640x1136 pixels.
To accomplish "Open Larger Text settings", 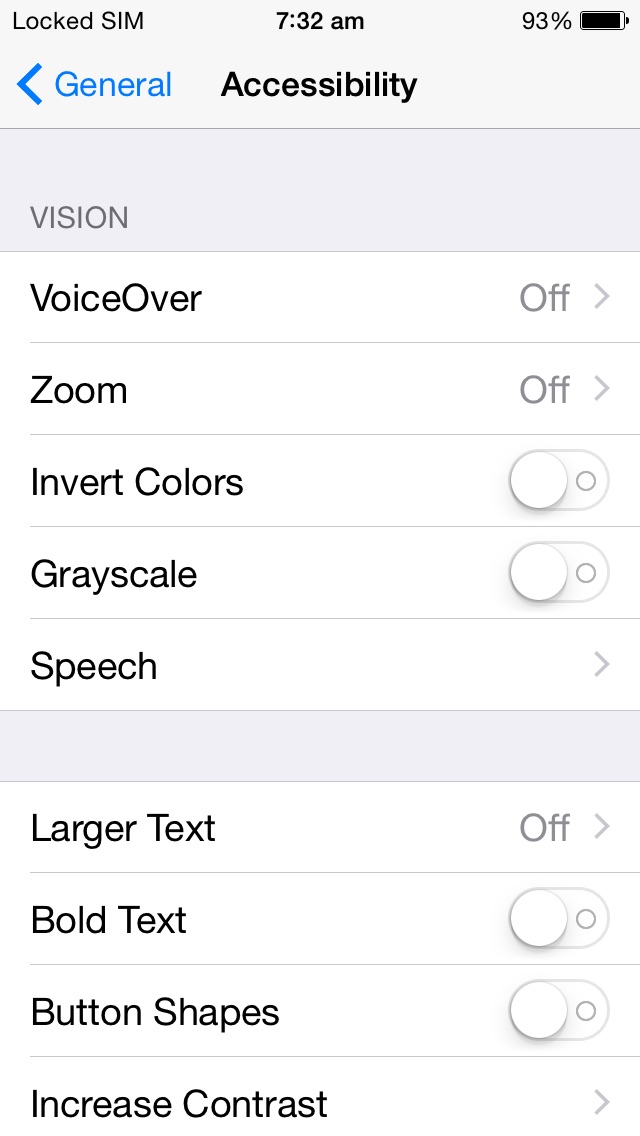I will tap(320, 828).
